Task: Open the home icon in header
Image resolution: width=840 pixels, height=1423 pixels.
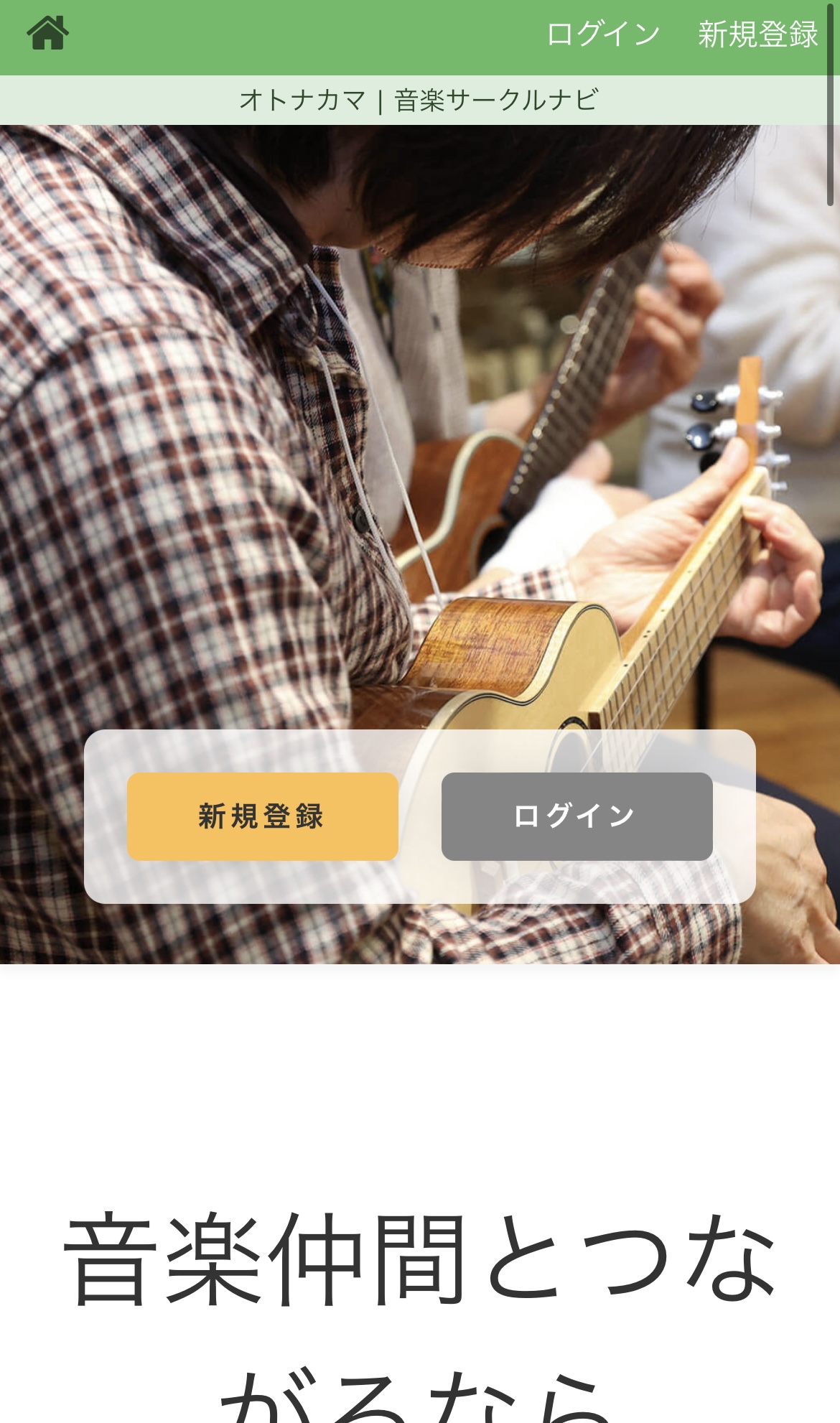Action: (x=48, y=33)
